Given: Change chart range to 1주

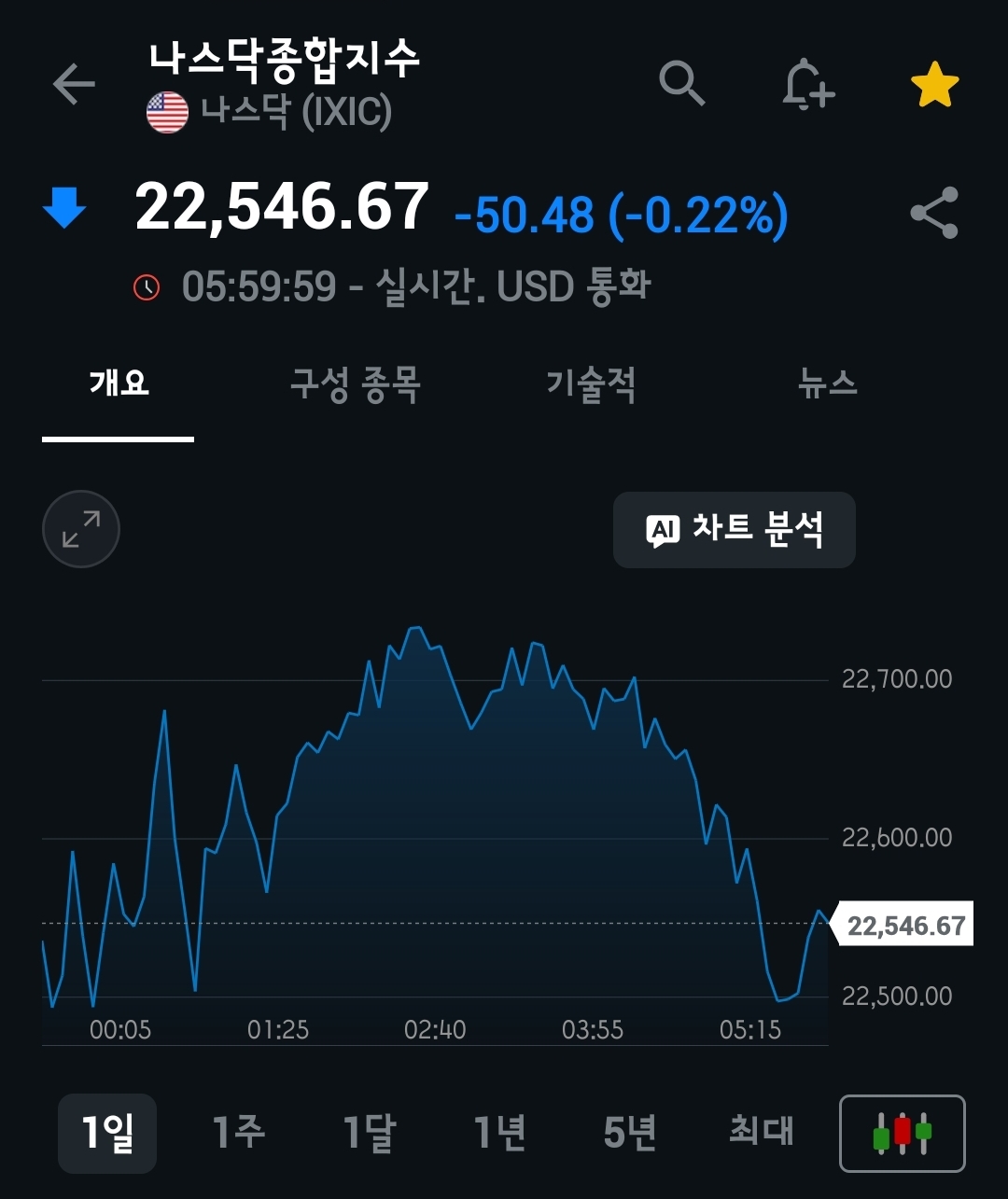Looking at the screenshot, I should click(238, 1133).
